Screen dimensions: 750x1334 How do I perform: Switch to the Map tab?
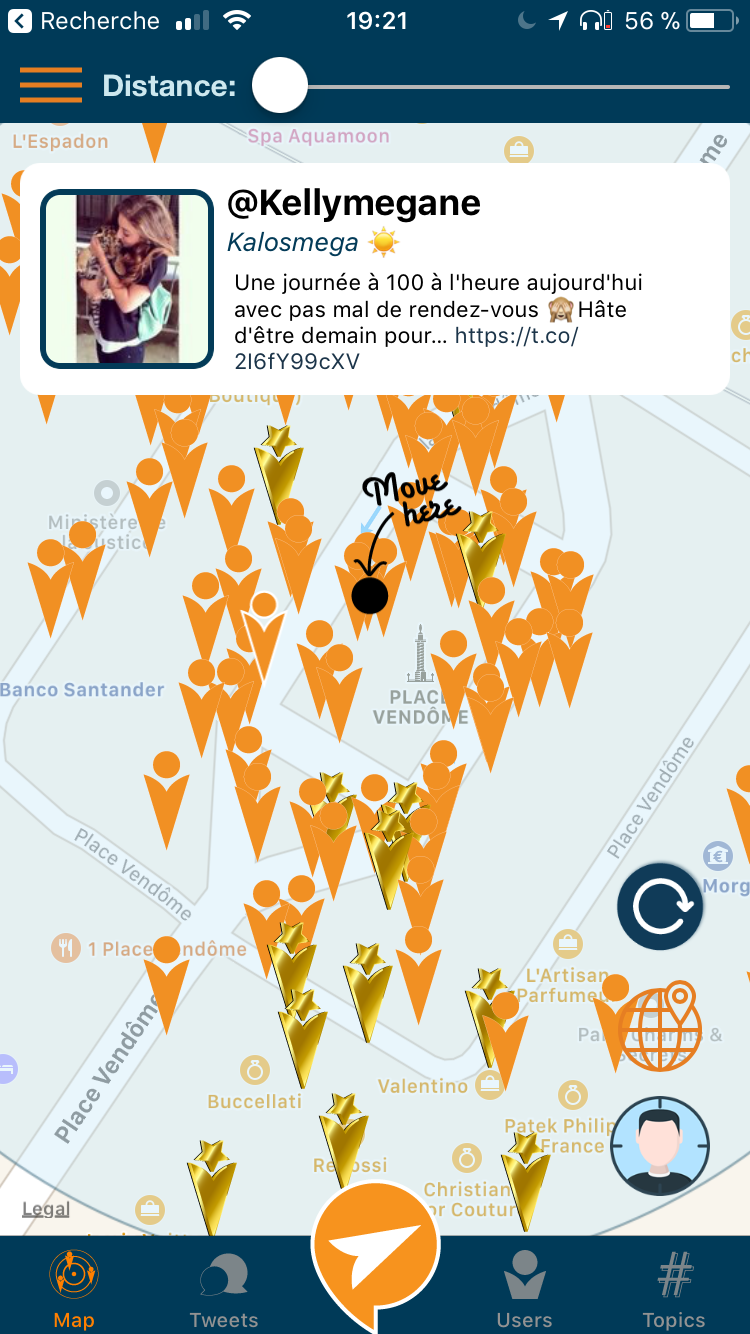74,1286
